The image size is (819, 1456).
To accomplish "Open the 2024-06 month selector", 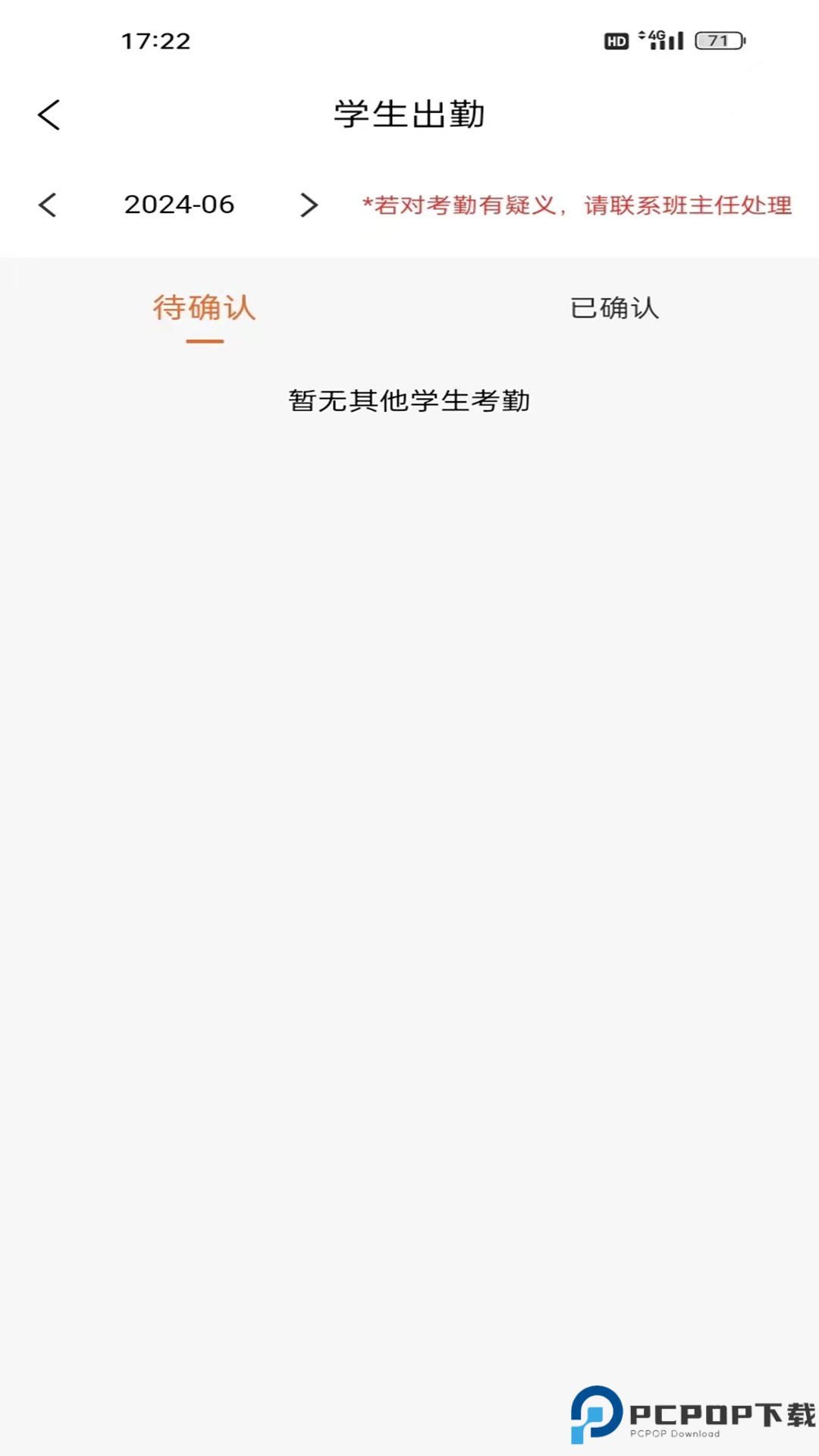I will point(179,205).
